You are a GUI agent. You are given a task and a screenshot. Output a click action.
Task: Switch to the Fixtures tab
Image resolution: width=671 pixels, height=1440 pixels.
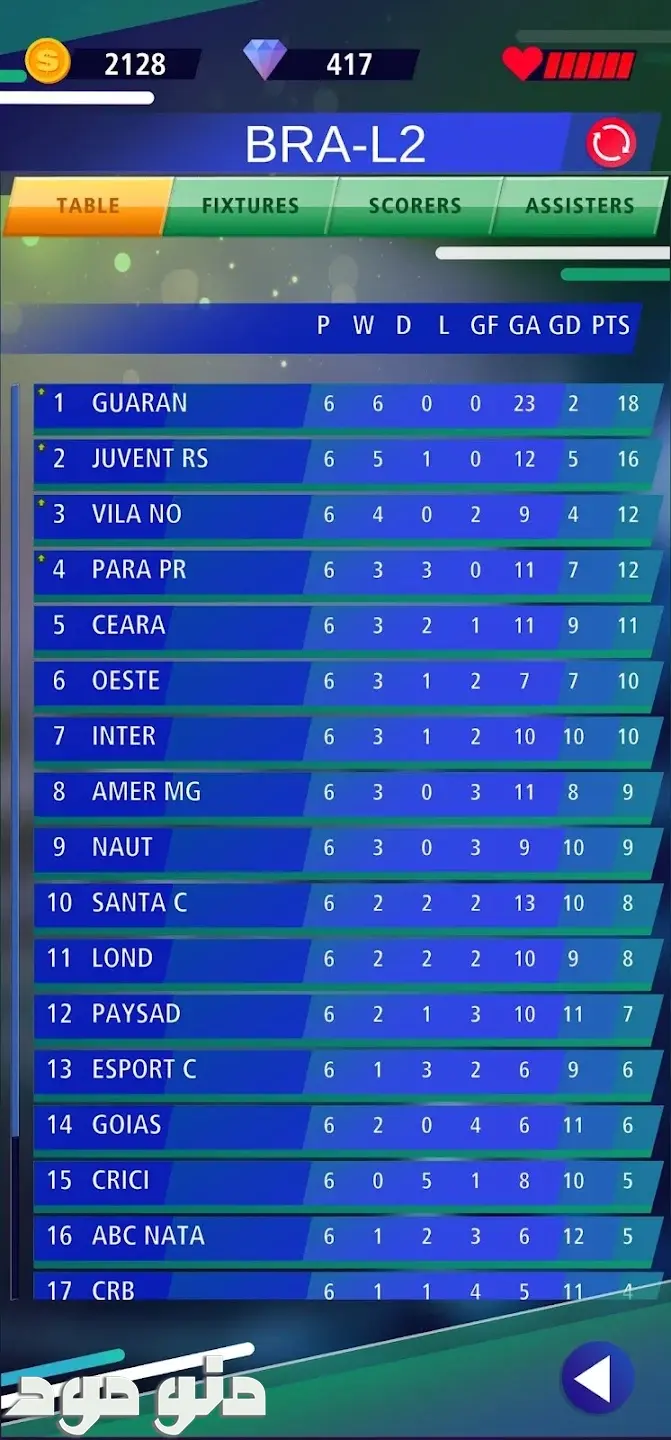coord(250,206)
